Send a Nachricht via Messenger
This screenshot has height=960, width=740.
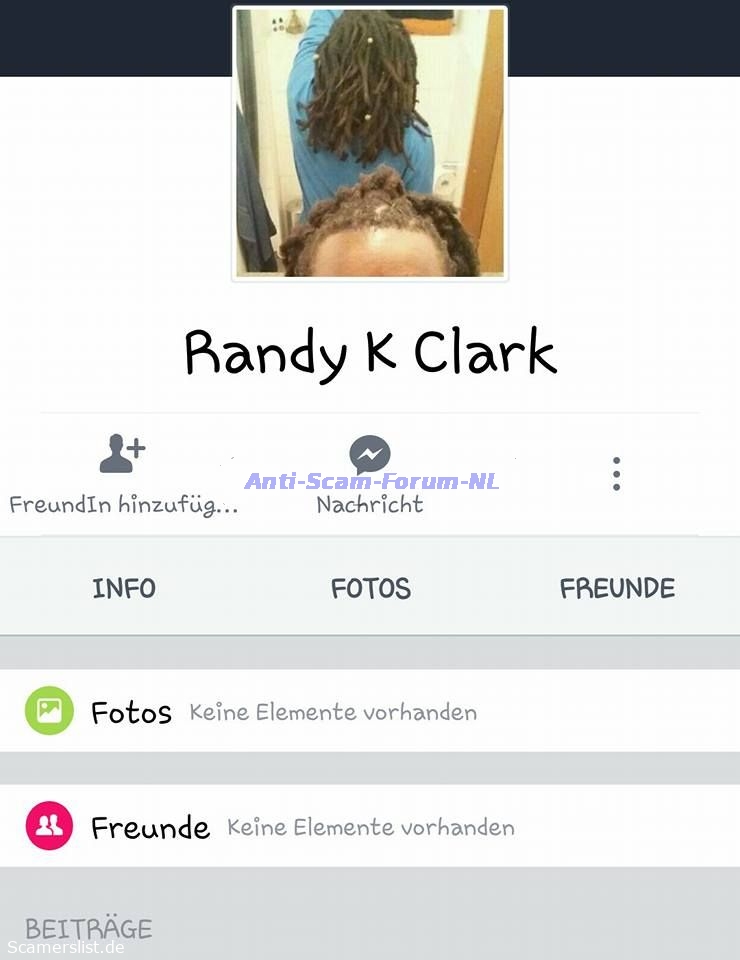click(x=370, y=474)
